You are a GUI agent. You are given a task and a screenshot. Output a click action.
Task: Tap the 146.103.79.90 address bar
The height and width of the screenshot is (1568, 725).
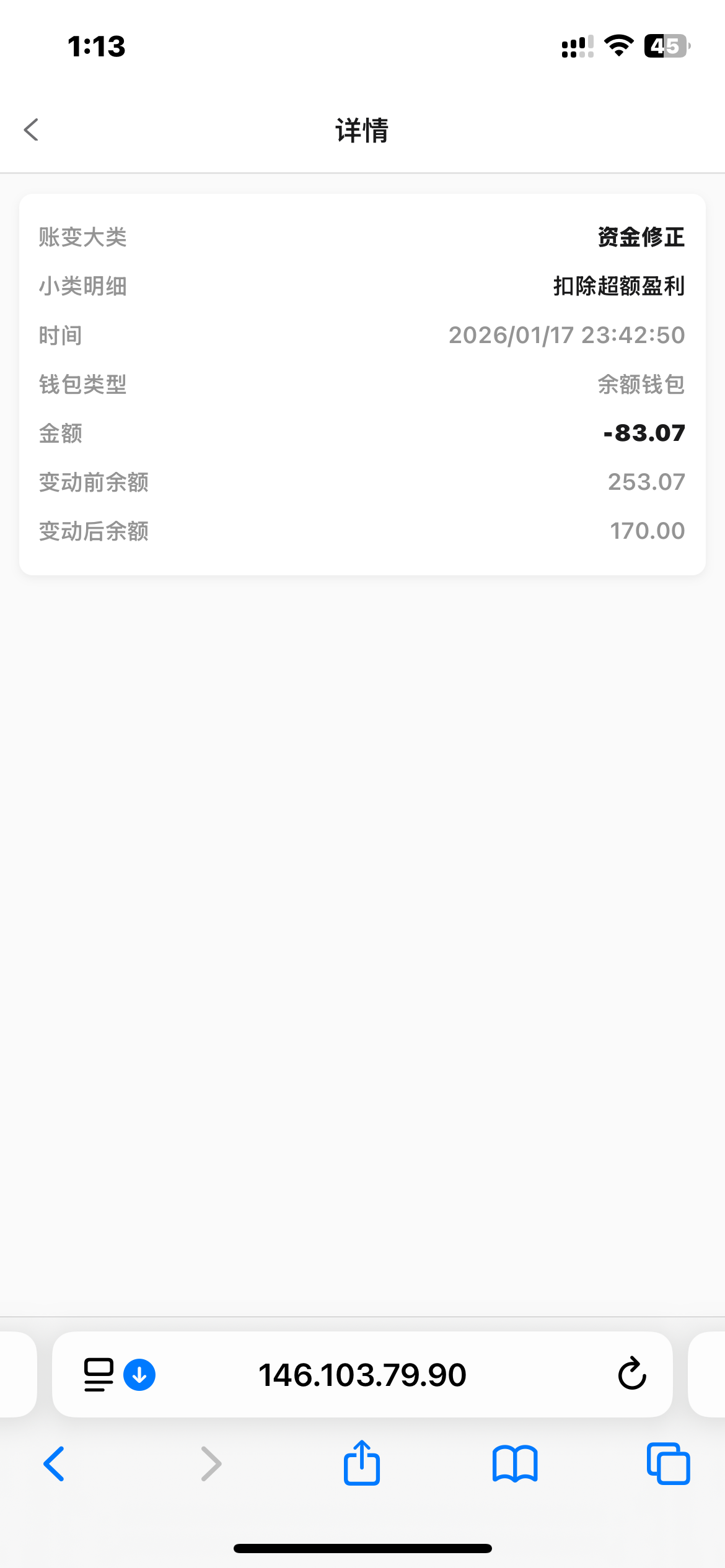[362, 1375]
